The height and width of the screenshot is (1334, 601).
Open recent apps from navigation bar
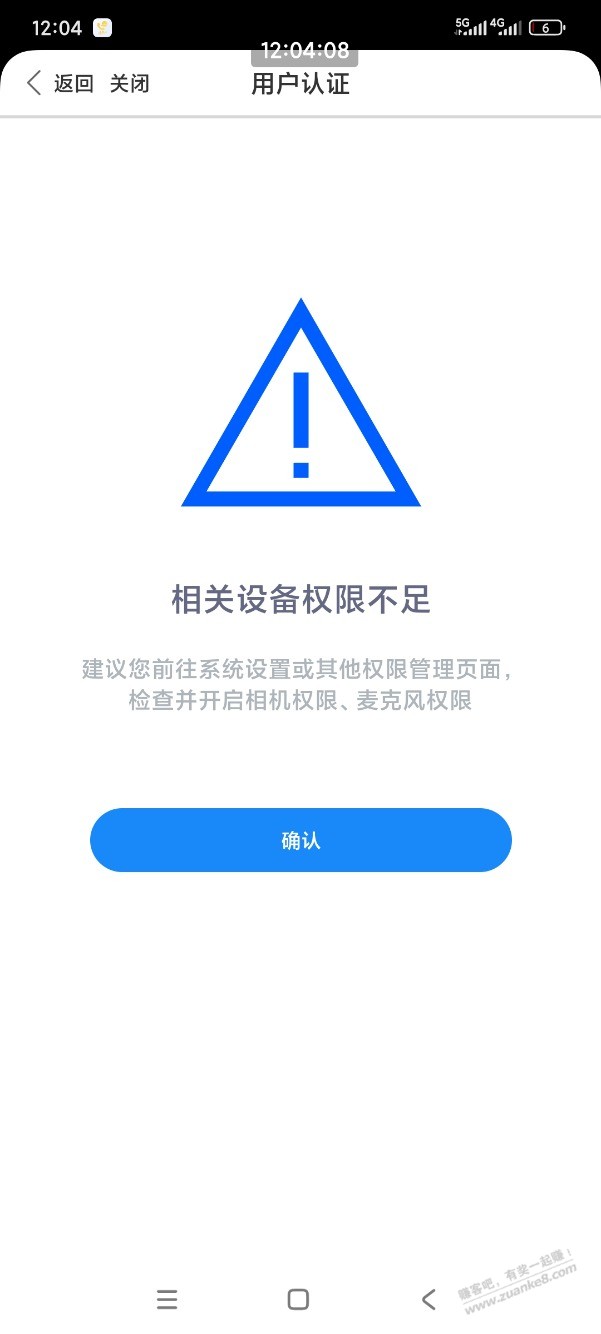(x=167, y=1299)
